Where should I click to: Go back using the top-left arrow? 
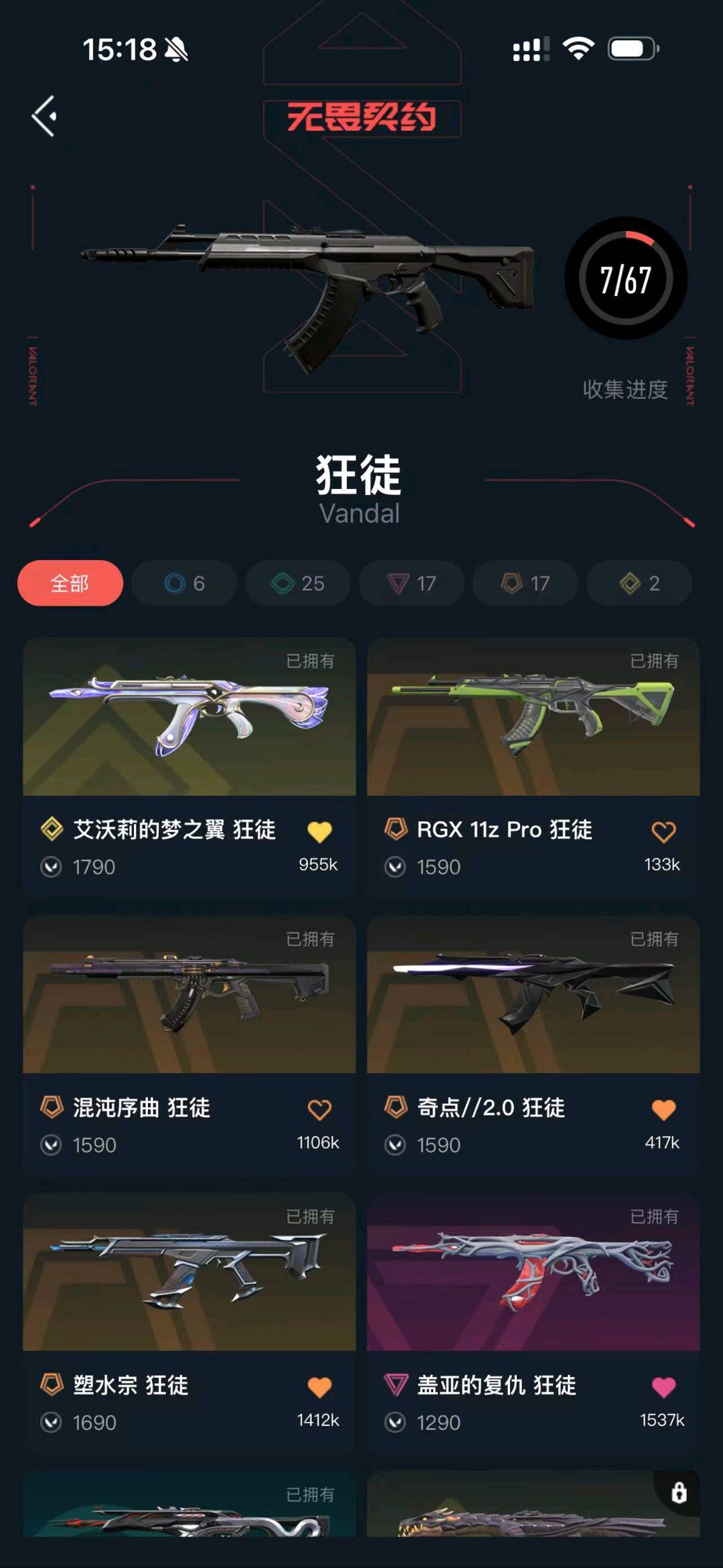[44, 117]
